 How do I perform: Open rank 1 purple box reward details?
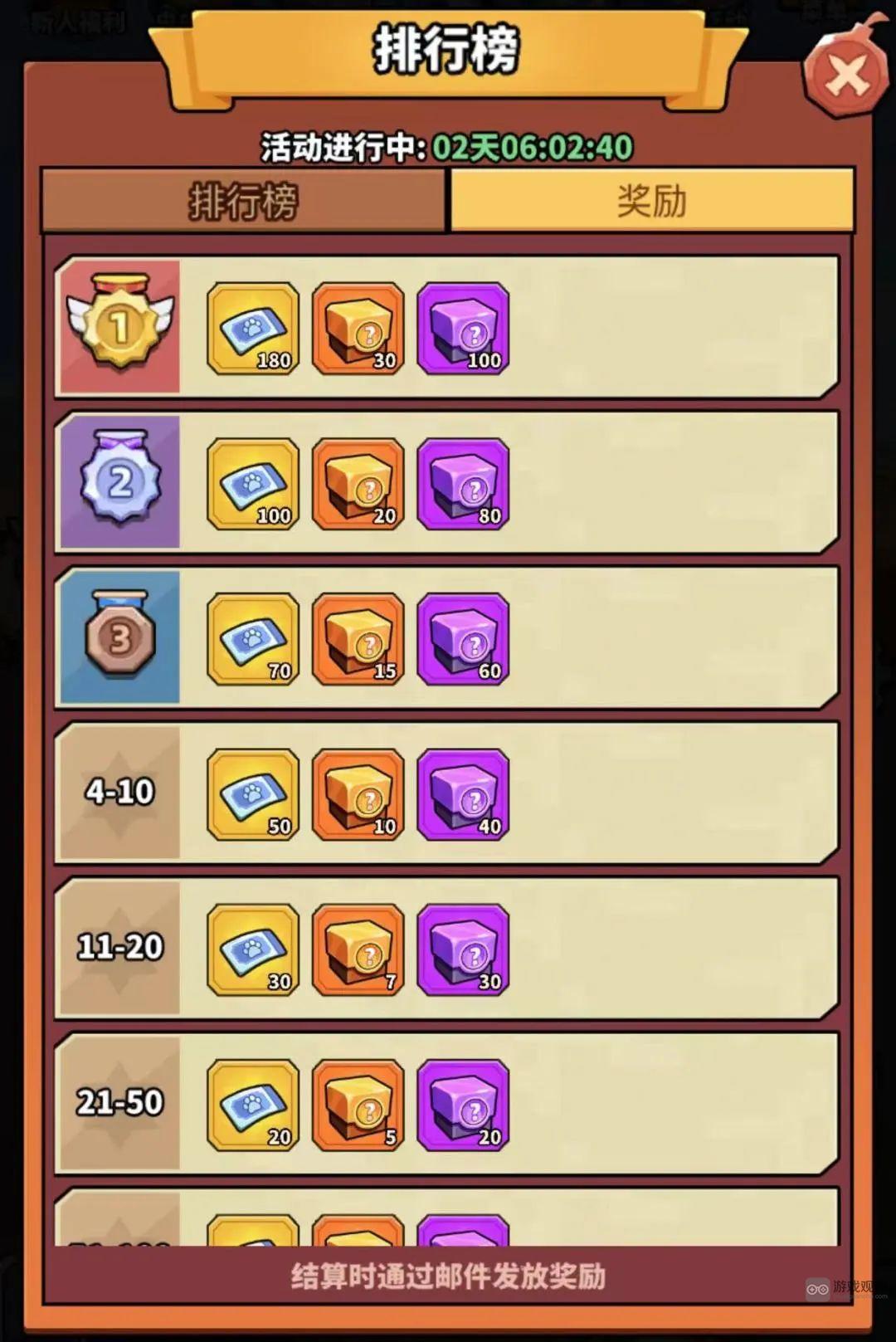point(463,329)
